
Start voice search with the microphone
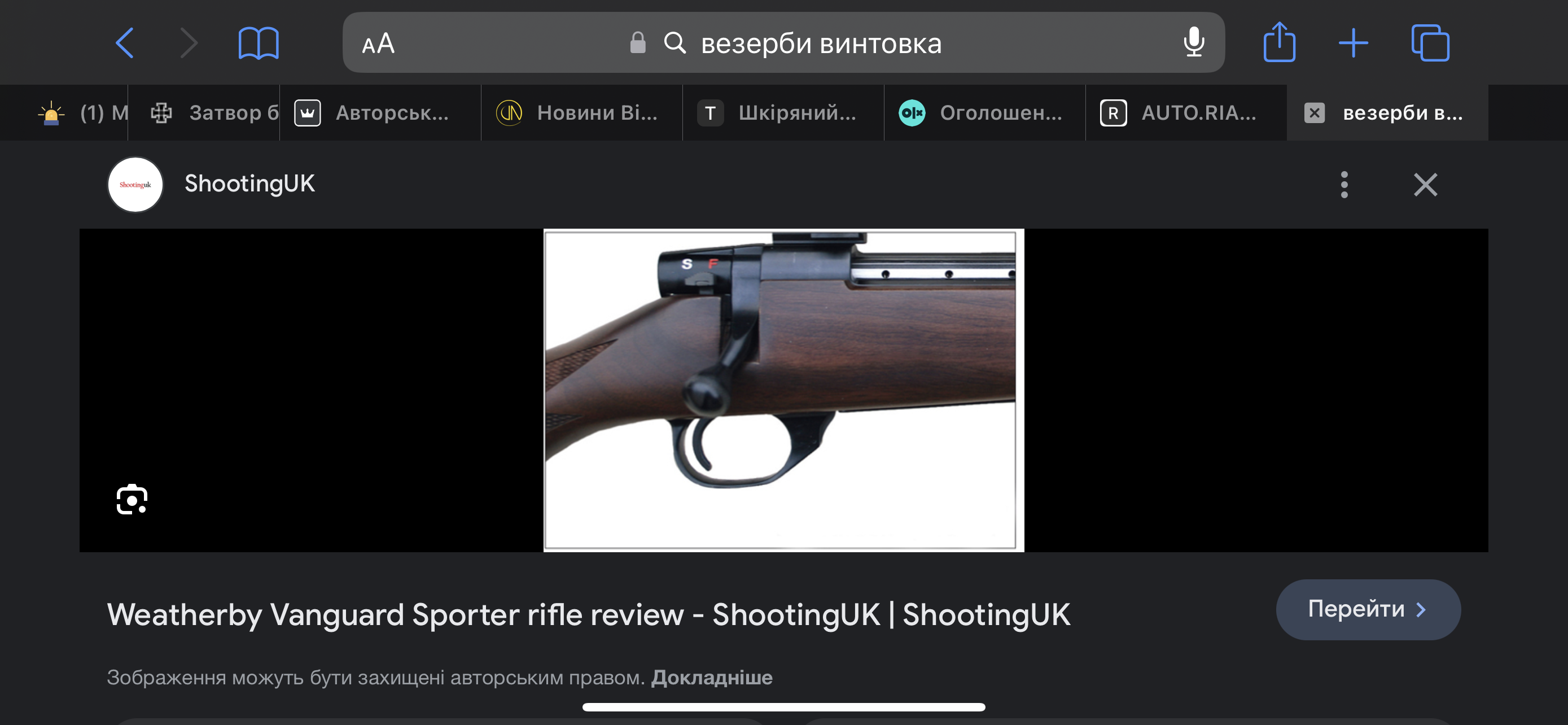pos(1193,42)
